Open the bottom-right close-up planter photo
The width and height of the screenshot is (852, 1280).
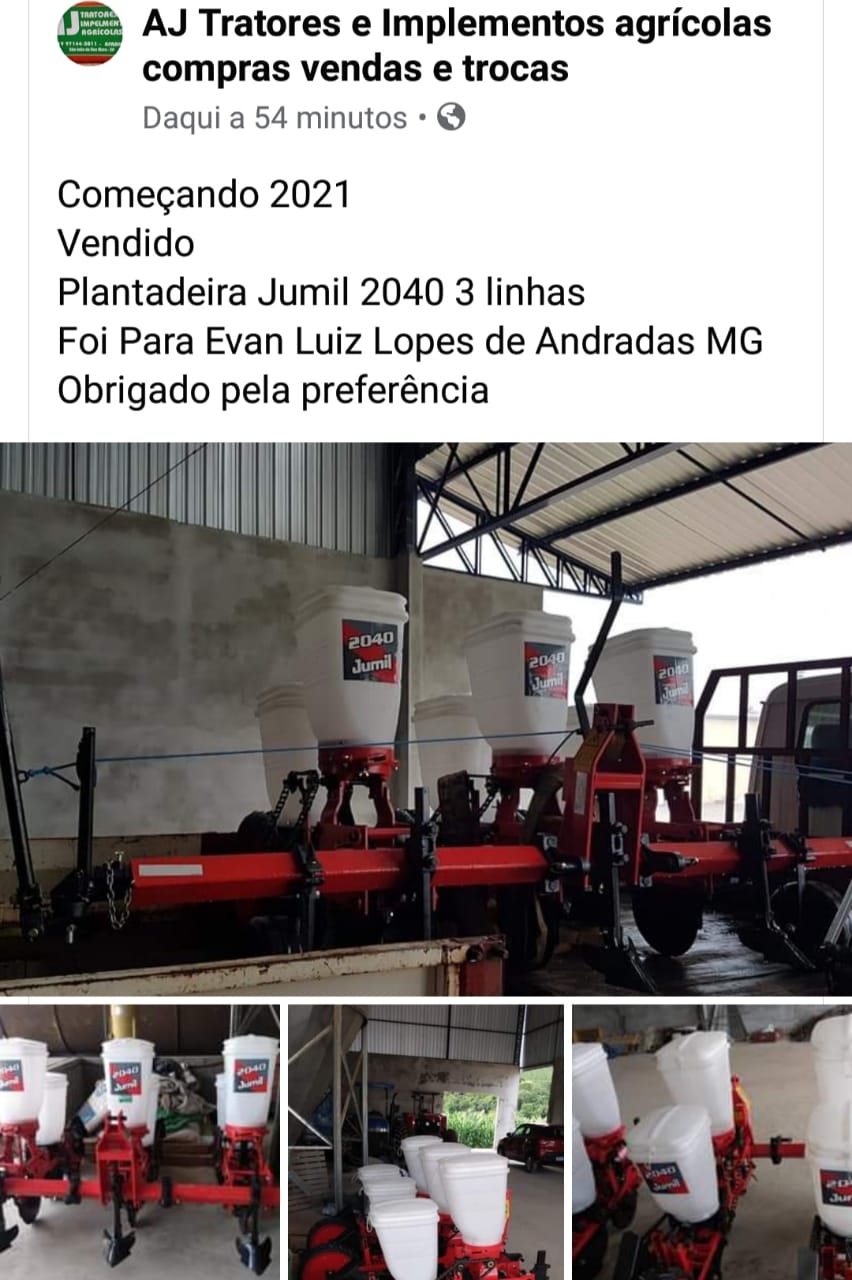(712, 1142)
